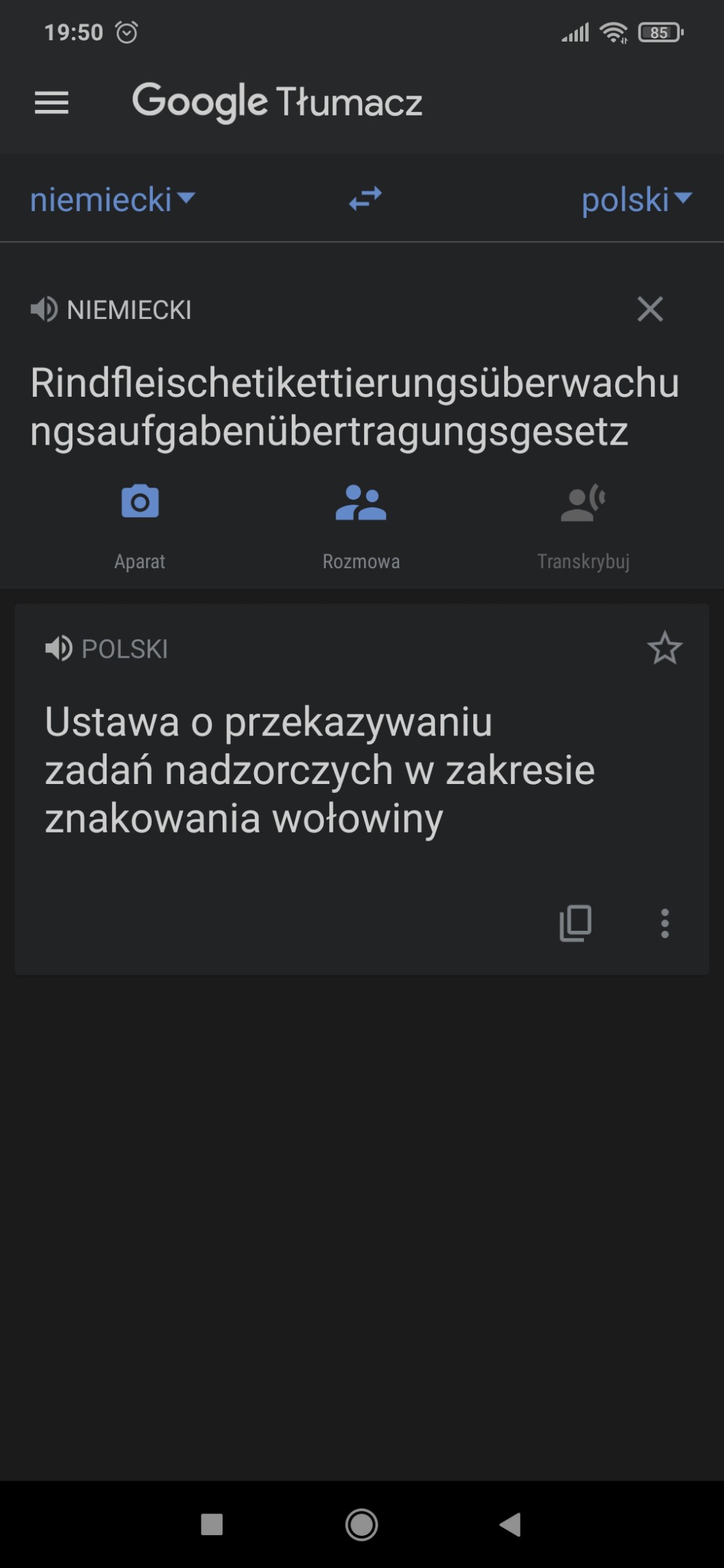Open the hamburger navigation menu

pyautogui.click(x=52, y=102)
